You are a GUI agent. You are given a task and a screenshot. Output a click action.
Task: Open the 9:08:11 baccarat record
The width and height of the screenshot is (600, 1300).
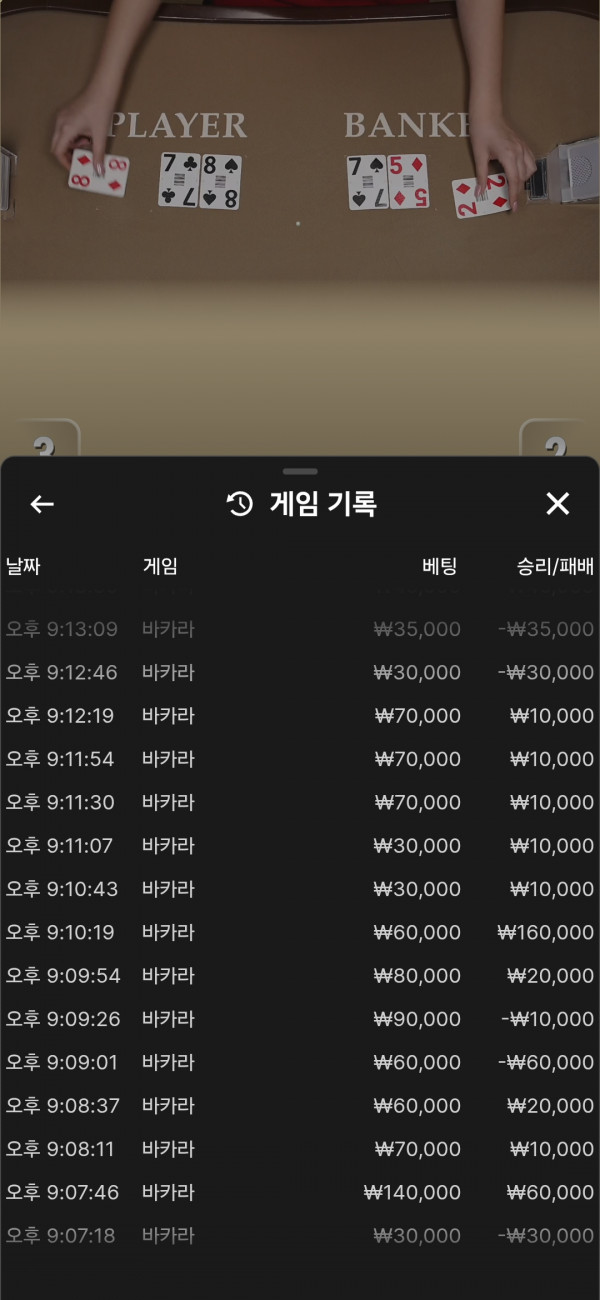(300, 1150)
